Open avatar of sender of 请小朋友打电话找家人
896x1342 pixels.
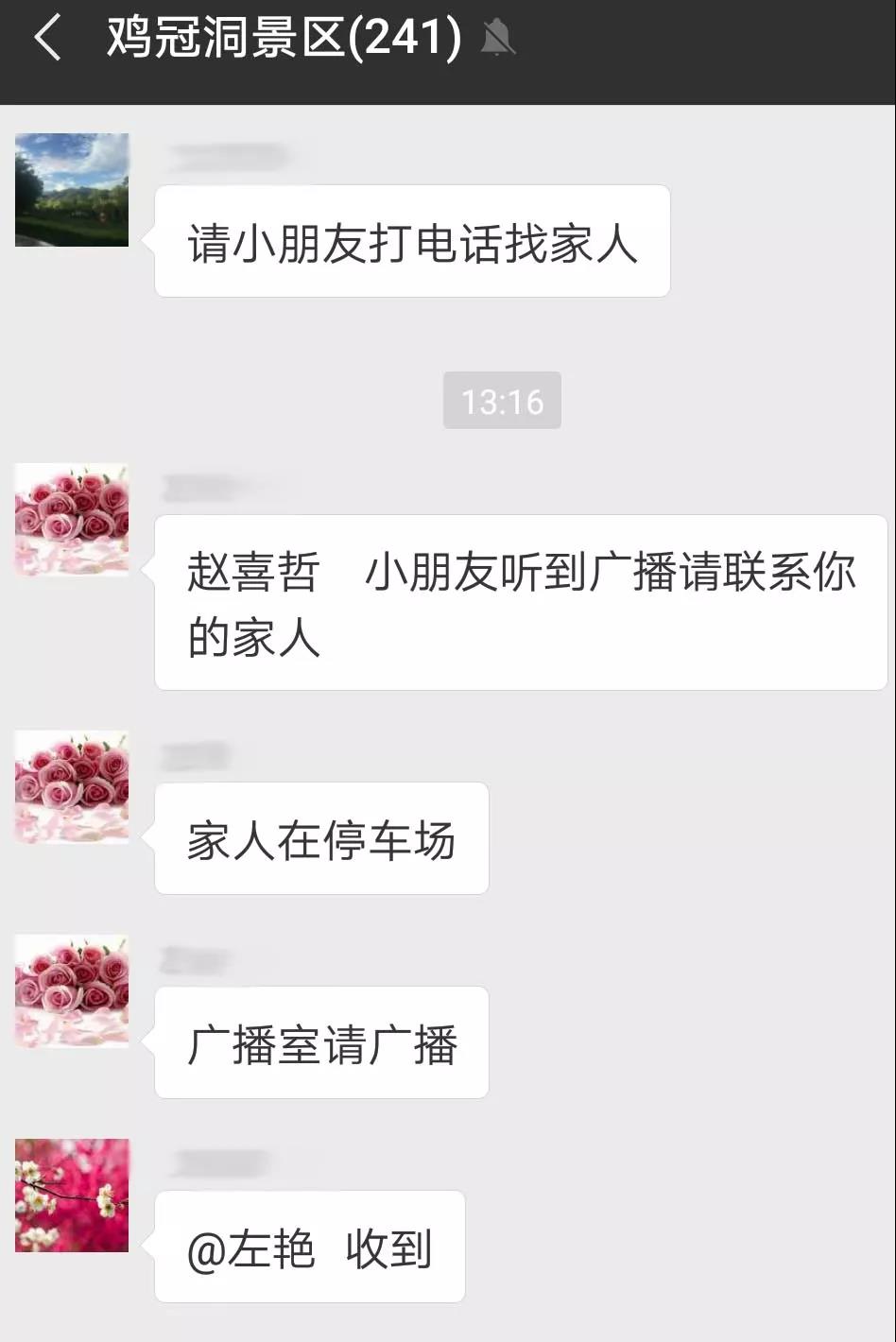[x=72, y=190]
